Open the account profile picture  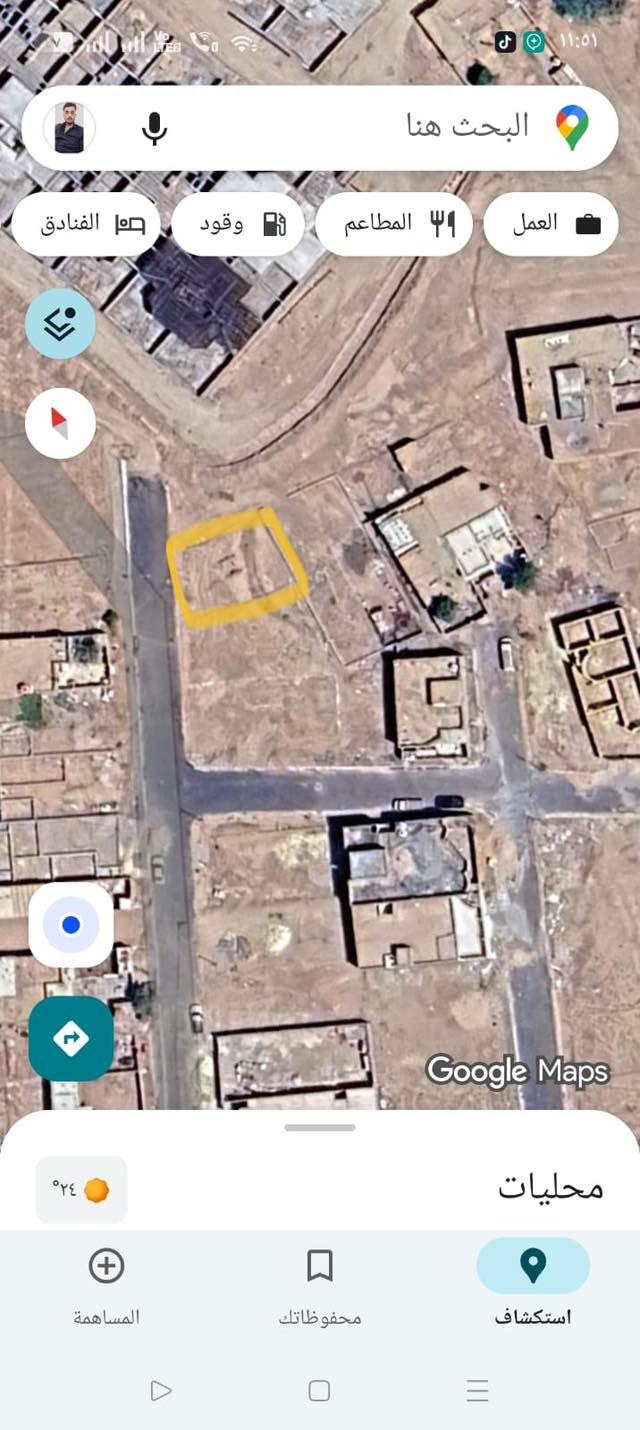point(69,128)
